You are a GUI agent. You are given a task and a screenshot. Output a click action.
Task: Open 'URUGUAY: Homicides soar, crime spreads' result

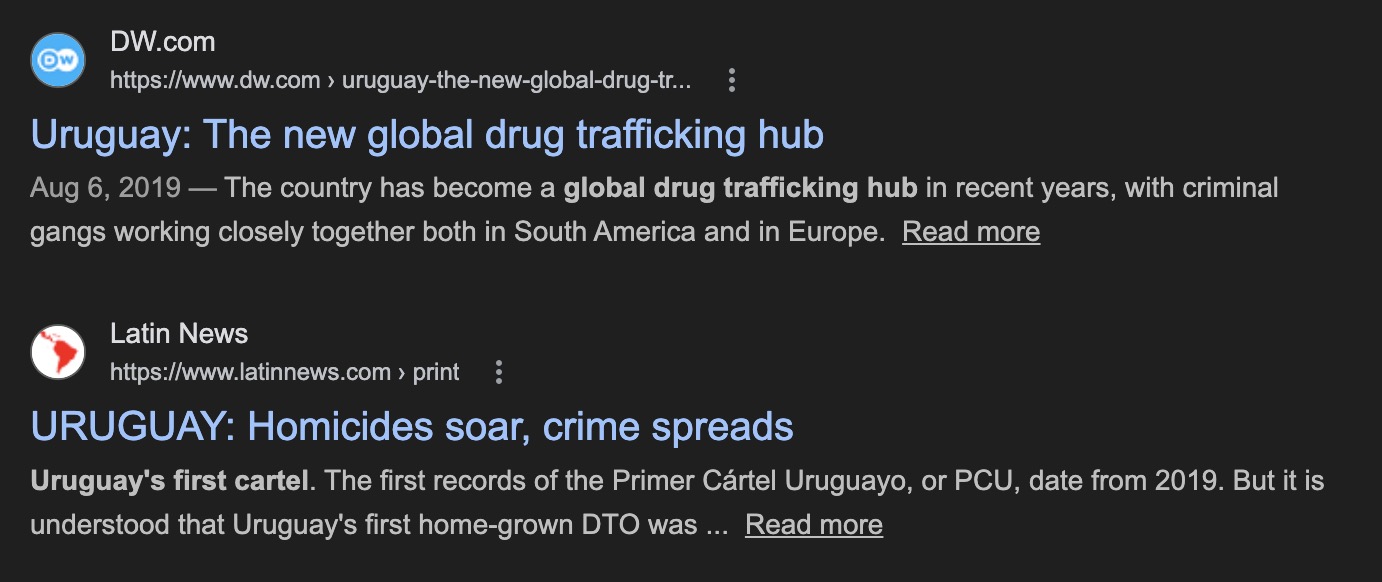tap(412, 427)
